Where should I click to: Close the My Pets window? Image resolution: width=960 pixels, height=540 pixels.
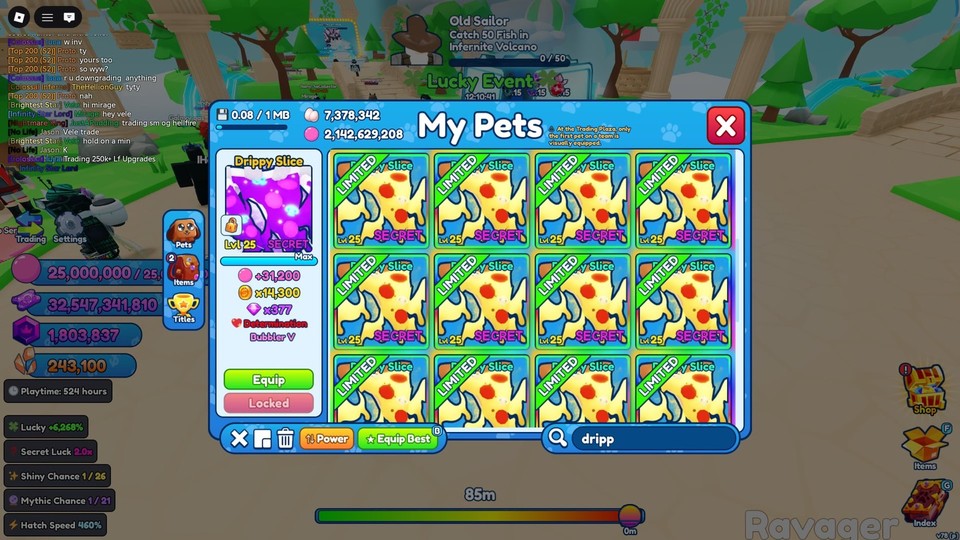(725, 126)
